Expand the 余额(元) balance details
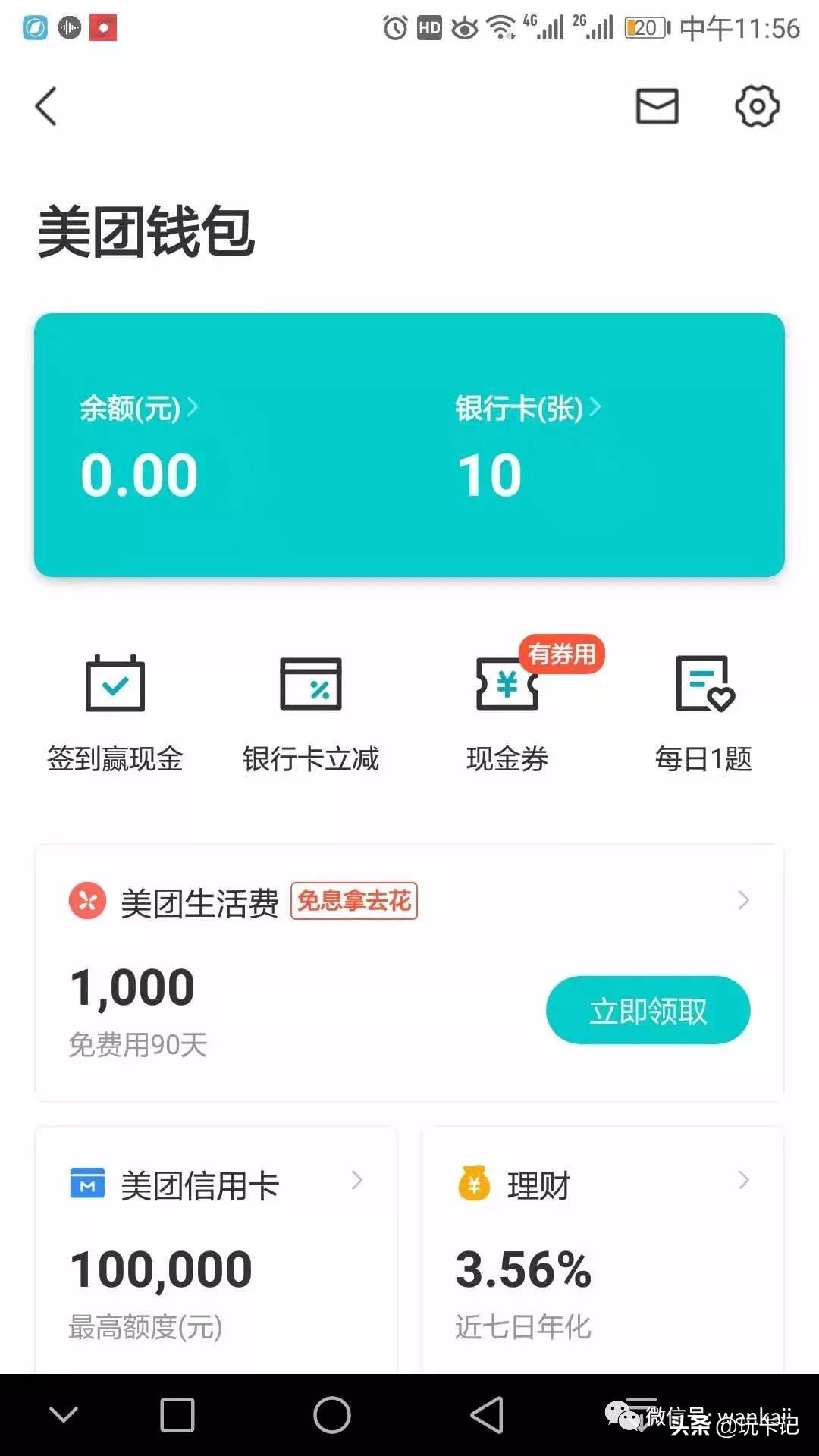 pyautogui.click(x=138, y=408)
